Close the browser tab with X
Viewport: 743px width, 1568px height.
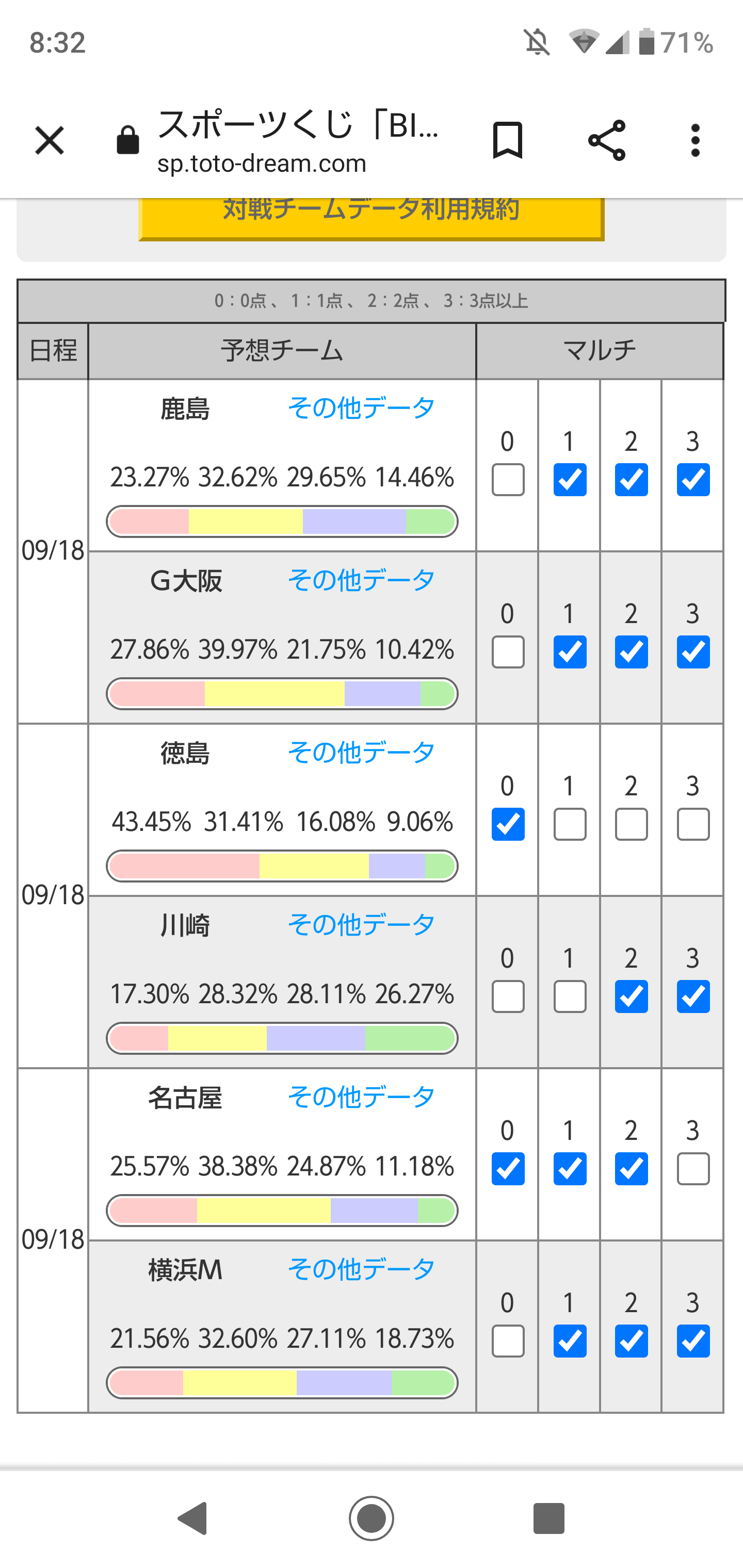coord(50,141)
